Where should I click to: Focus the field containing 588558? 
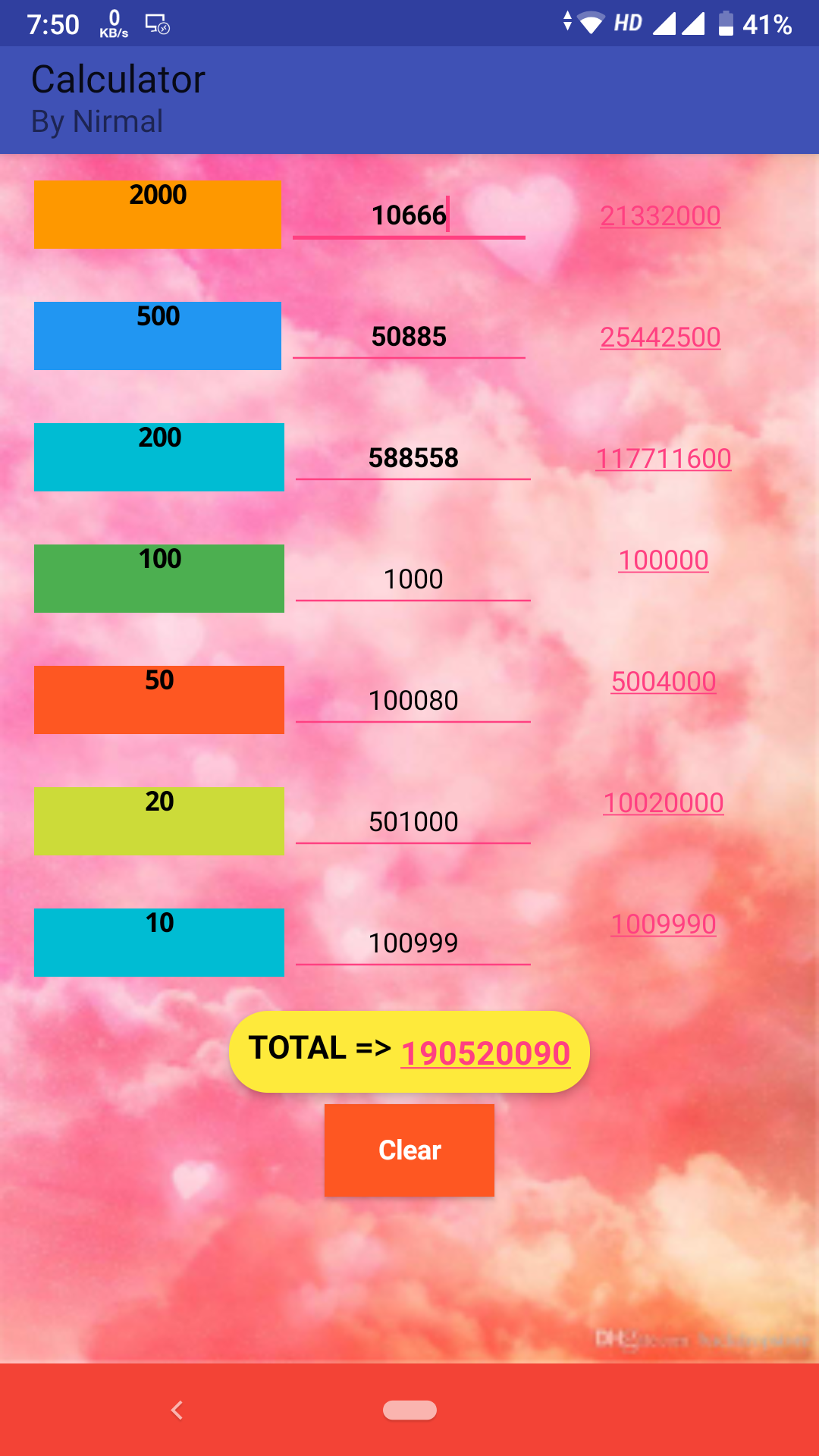[413, 458]
